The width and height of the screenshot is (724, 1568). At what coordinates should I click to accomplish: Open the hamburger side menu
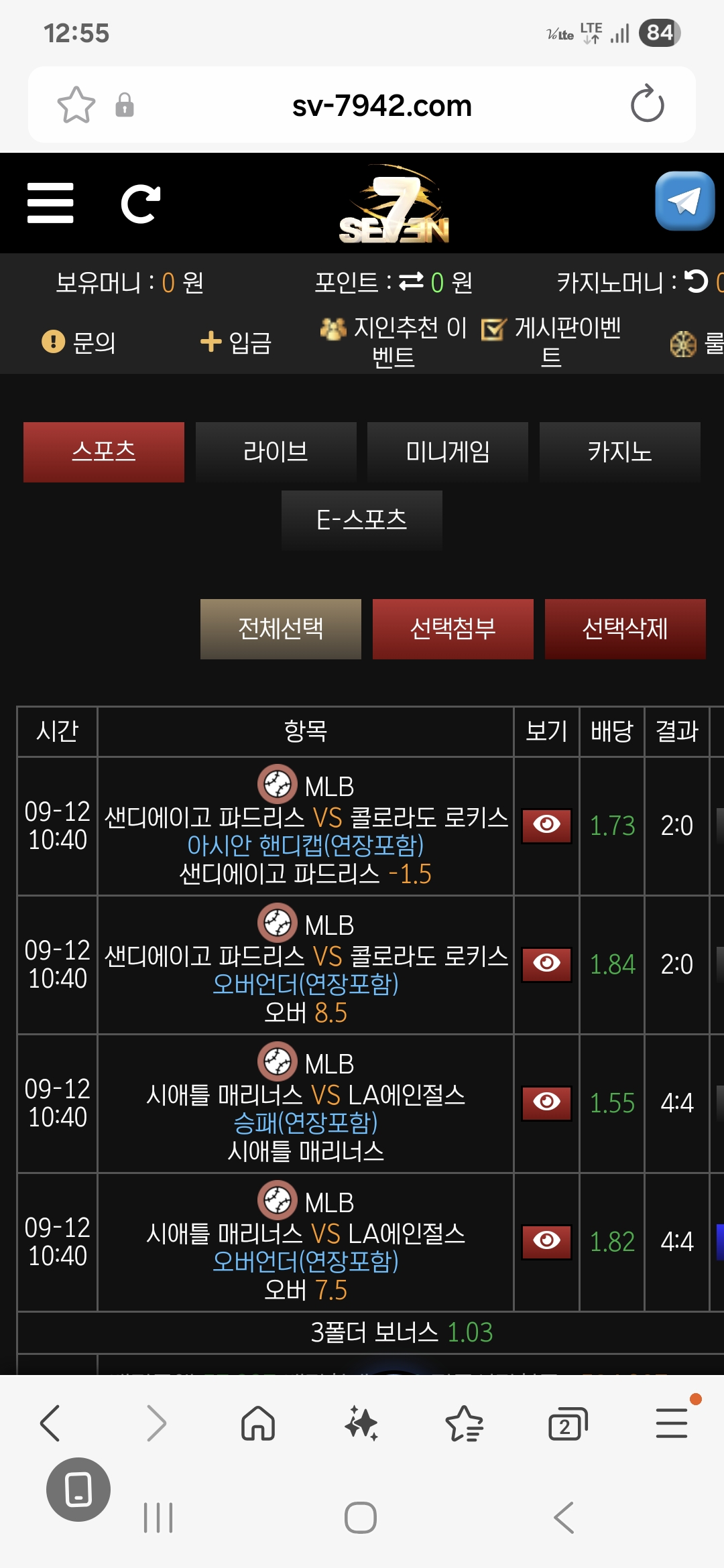[x=50, y=203]
